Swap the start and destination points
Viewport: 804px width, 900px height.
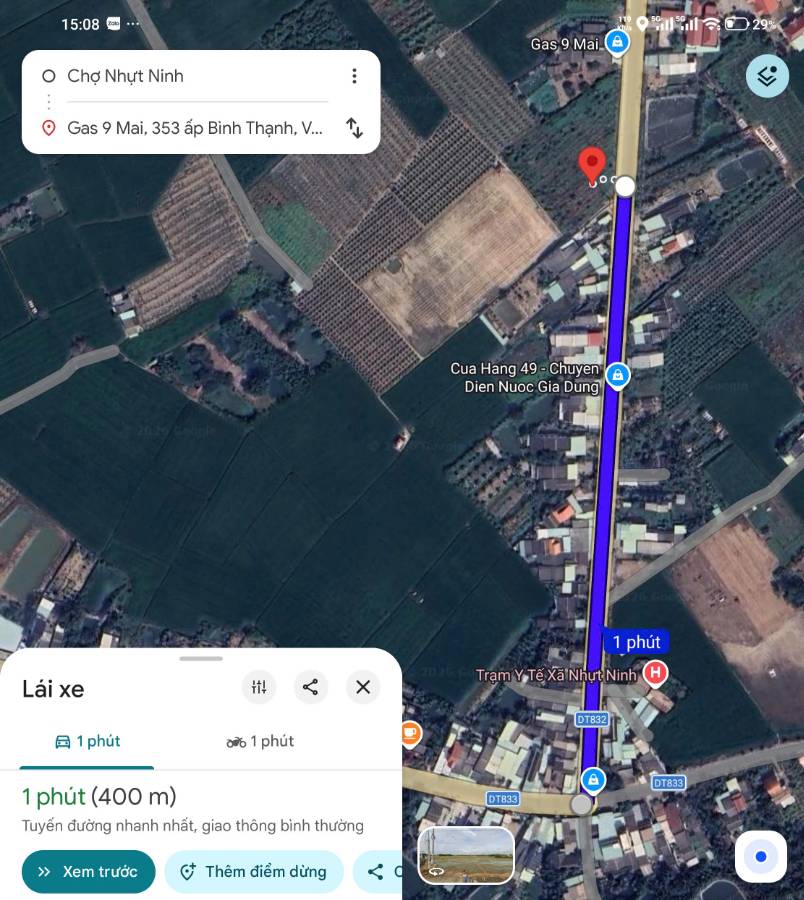(x=354, y=128)
